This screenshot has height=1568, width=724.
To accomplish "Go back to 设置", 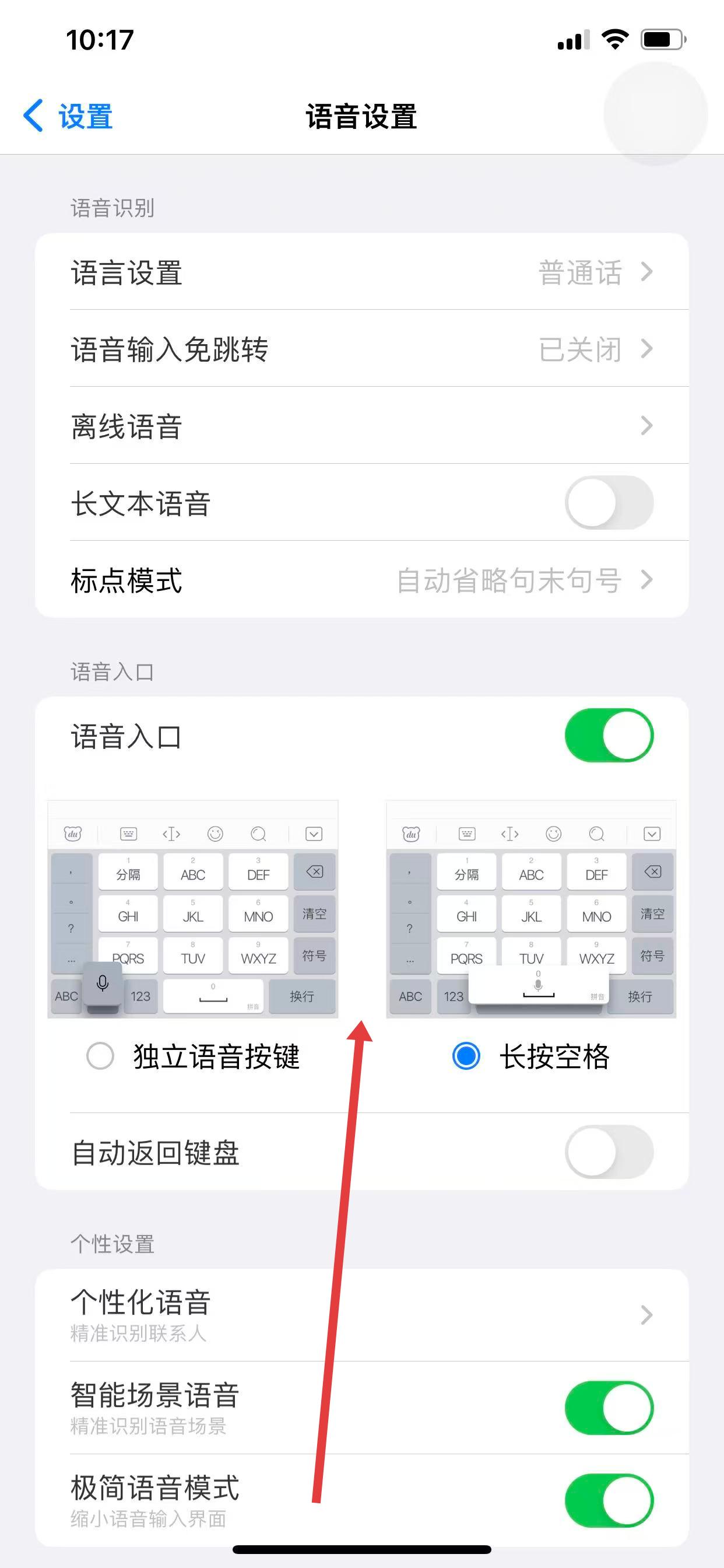I will pos(68,116).
